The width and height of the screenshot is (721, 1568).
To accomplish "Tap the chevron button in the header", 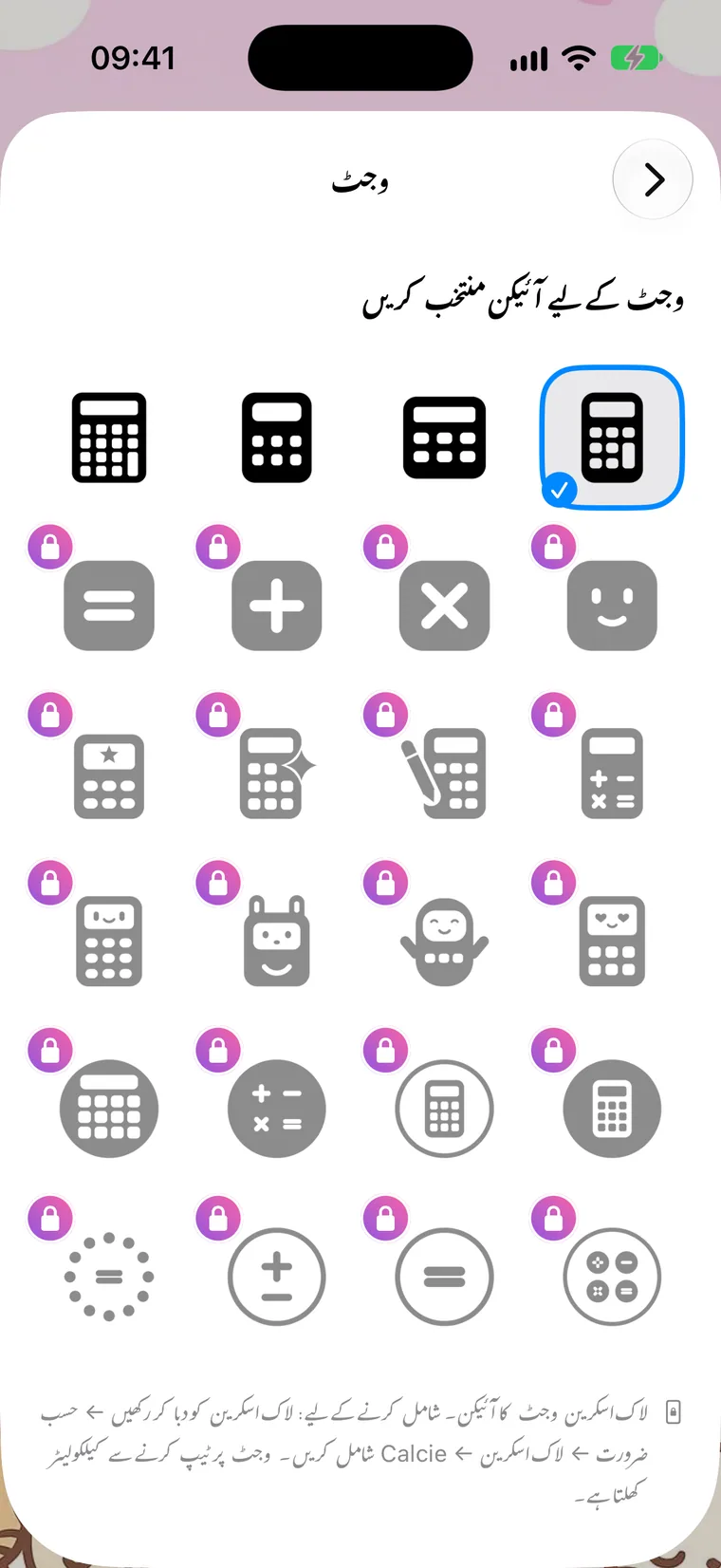I will click(x=653, y=179).
